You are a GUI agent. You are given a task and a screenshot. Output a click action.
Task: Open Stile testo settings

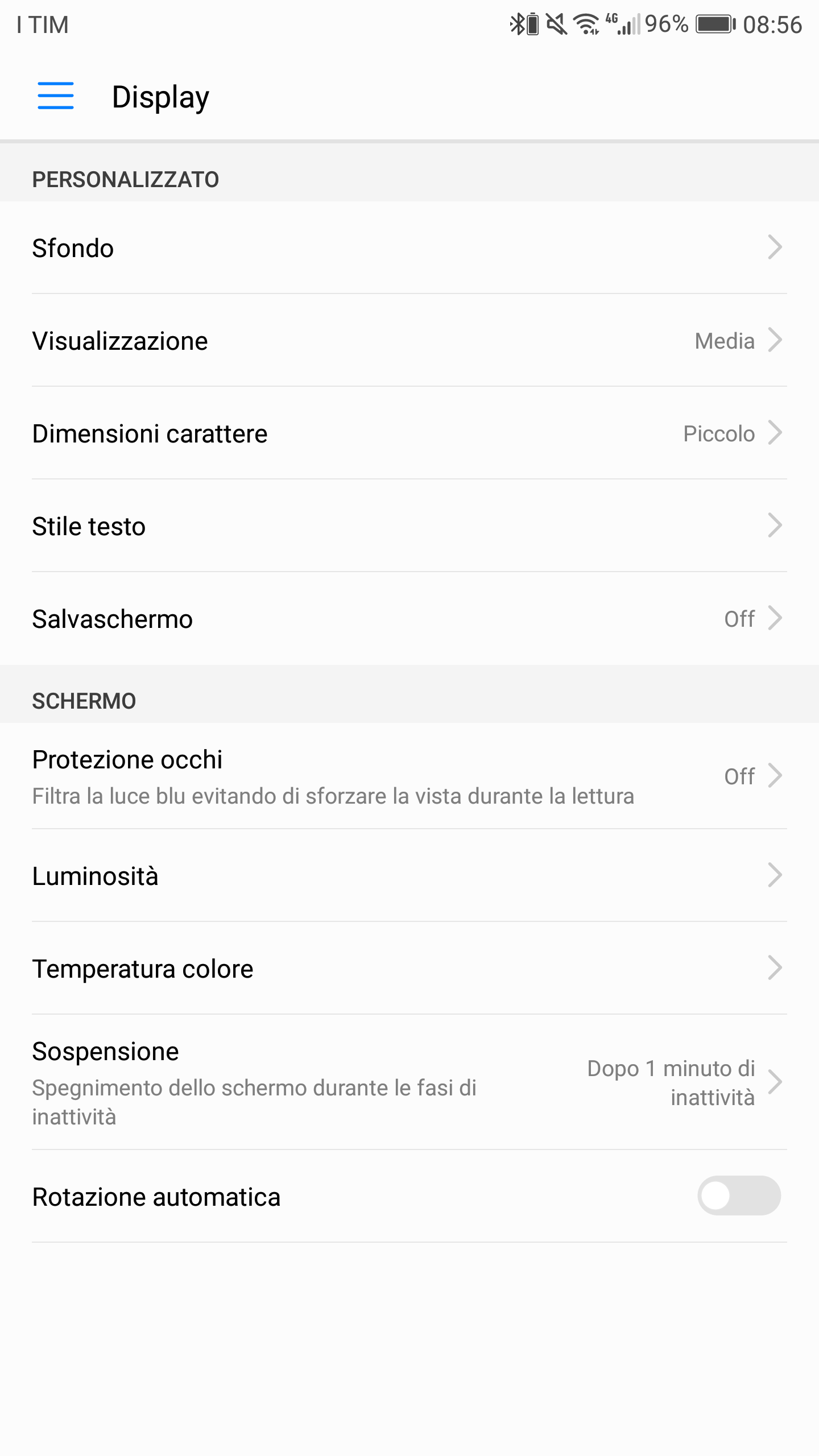409,526
